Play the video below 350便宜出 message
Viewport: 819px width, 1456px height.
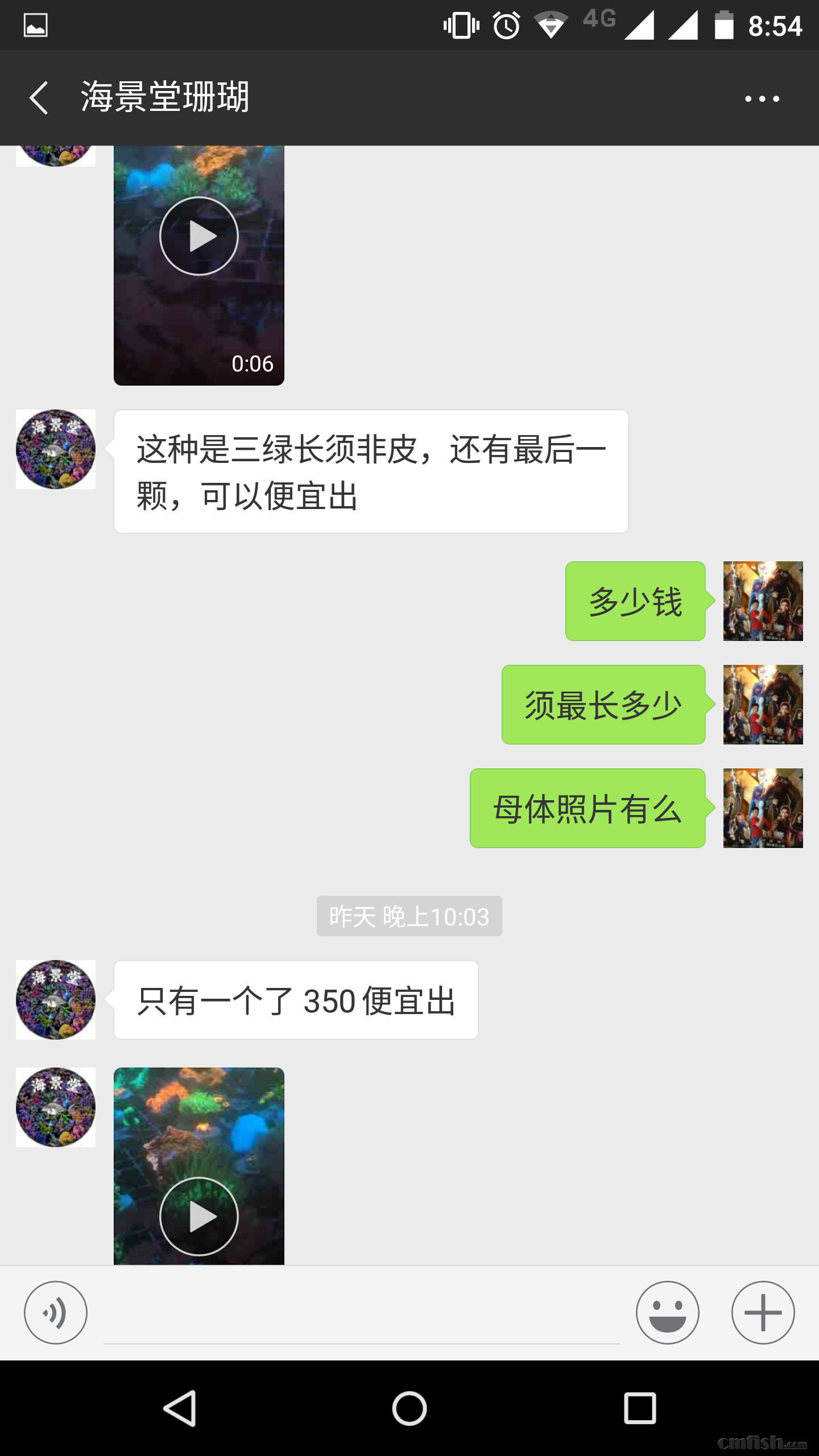(x=198, y=1216)
